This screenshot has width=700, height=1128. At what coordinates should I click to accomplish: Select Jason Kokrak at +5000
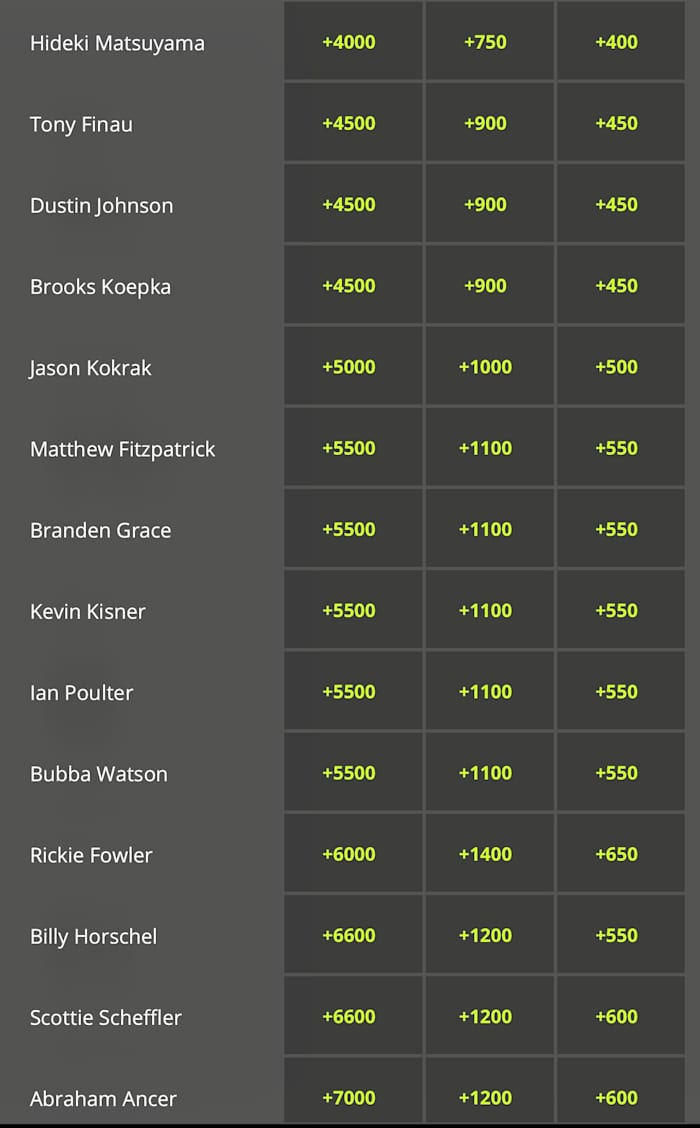tap(349, 366)
